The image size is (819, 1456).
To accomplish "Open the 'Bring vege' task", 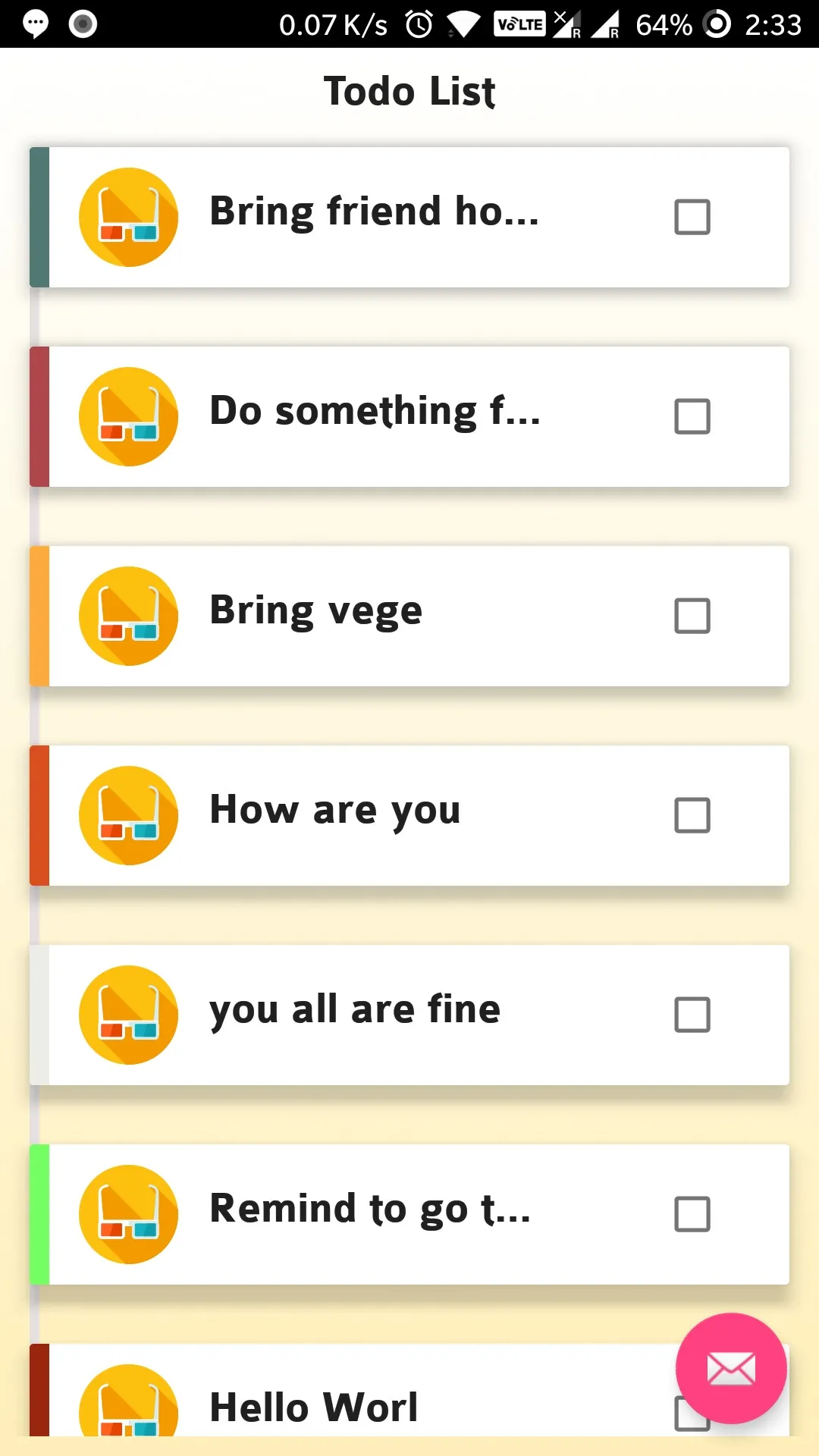I will [x=315, y=610].
